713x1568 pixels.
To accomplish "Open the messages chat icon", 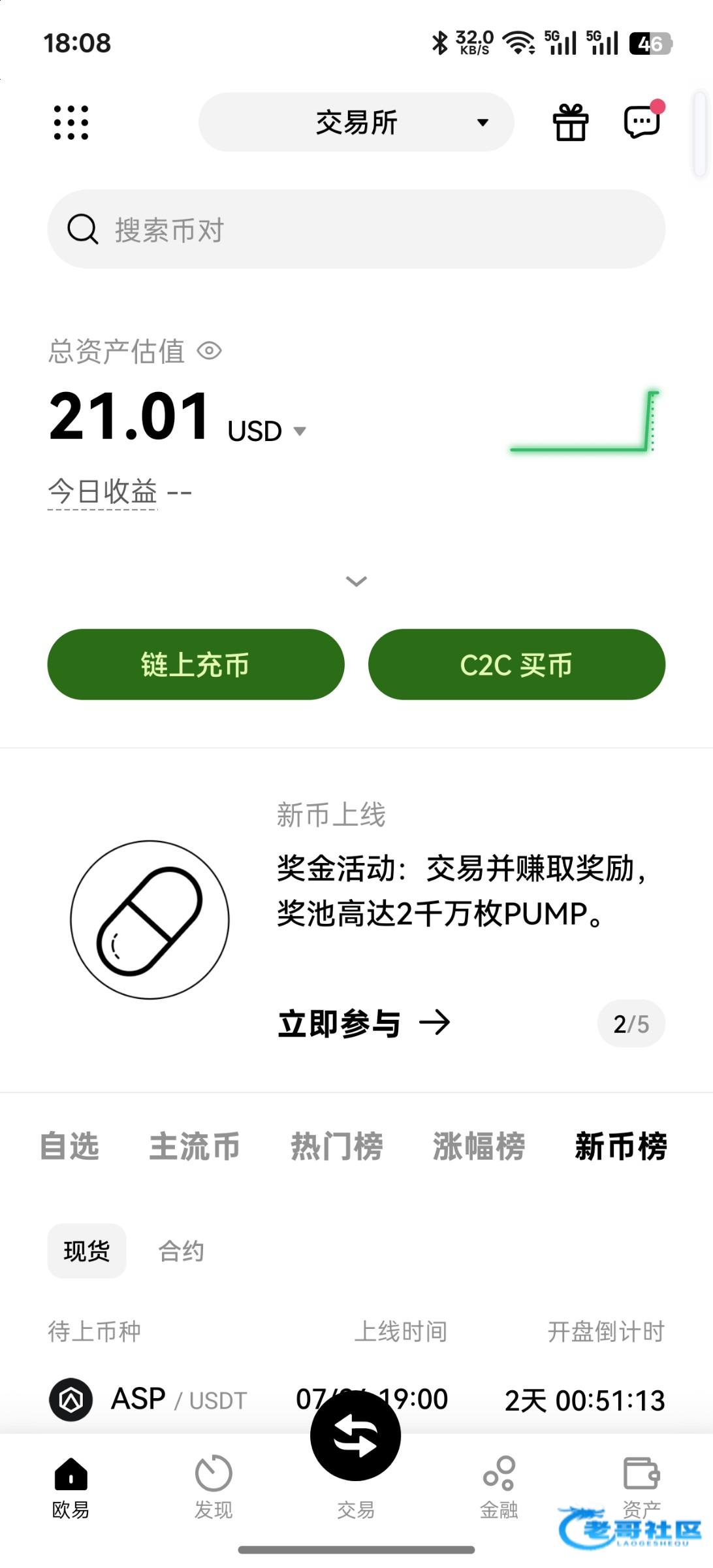I will coord(642,122).
